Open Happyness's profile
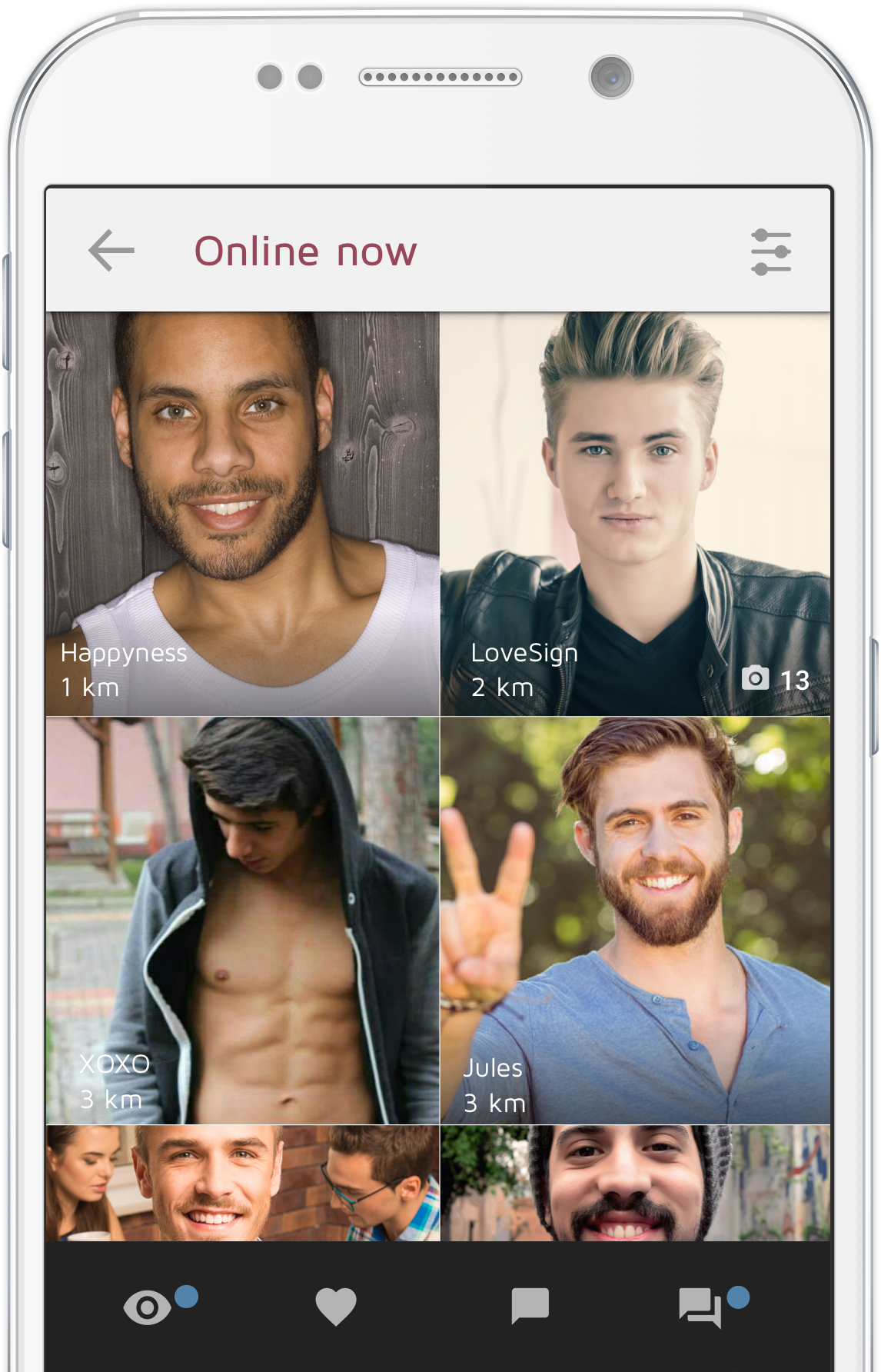Image resolution: width=881 pixels, height=1372 pixels. 242,513
